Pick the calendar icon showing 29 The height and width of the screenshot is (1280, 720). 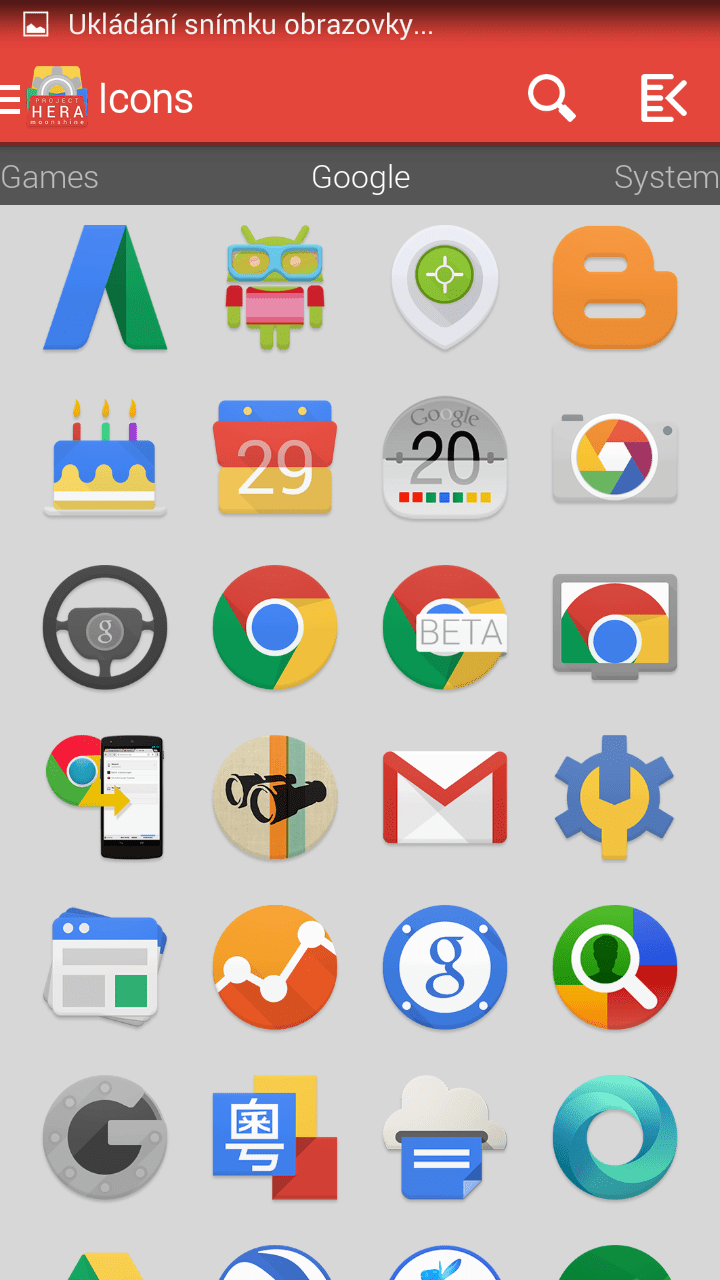coord(275,457)
